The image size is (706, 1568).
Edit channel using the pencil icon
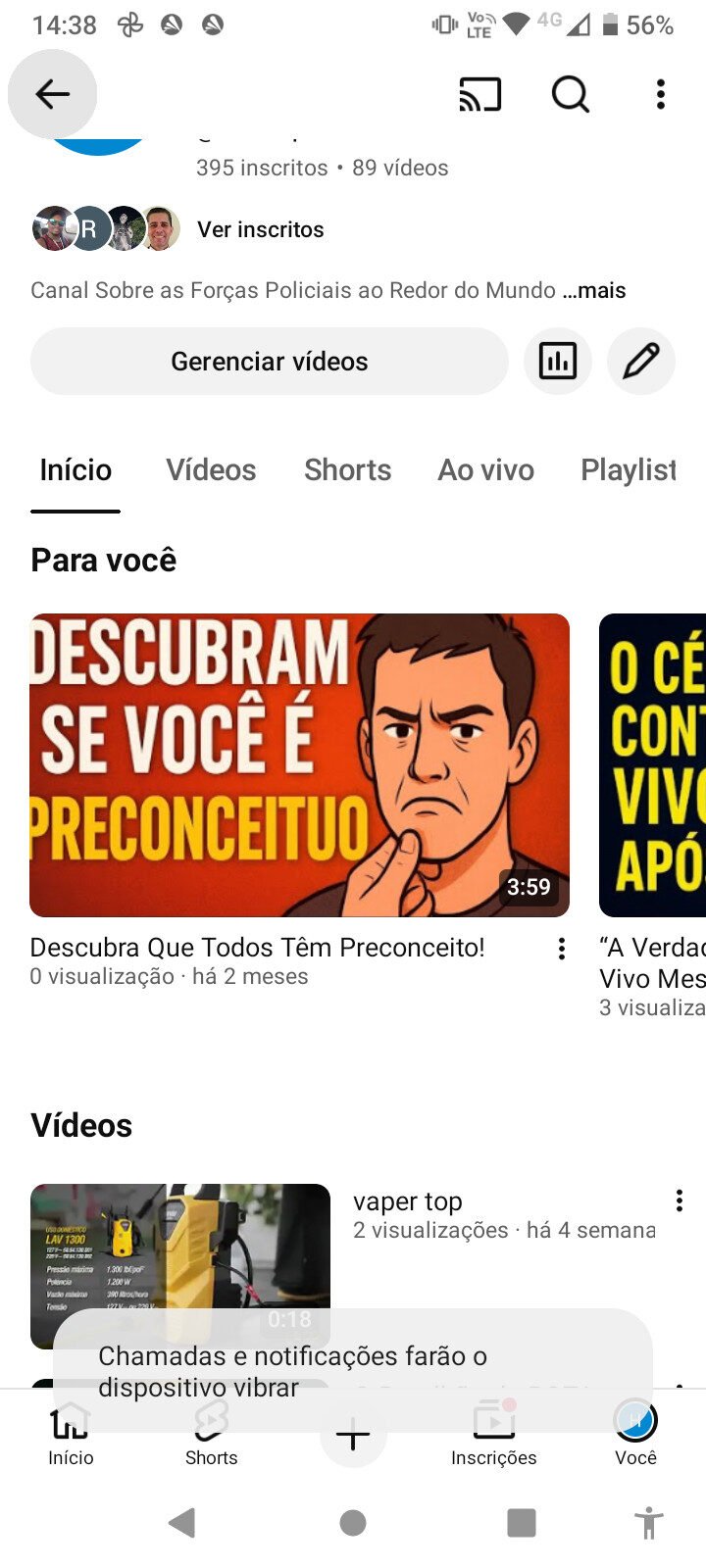[x=641, y=362]
